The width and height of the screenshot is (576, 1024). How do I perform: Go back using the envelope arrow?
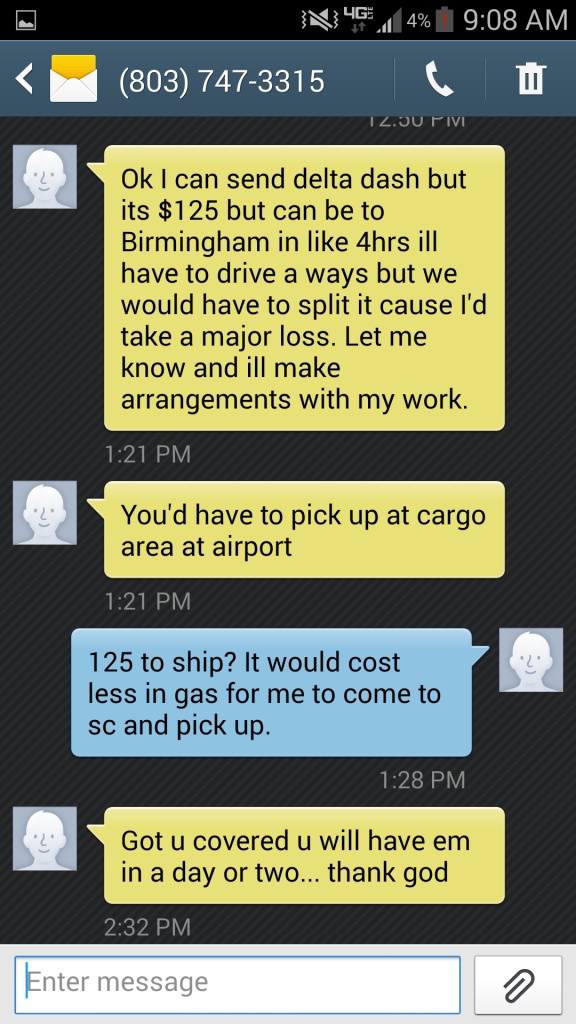click(x=56, y=80)
